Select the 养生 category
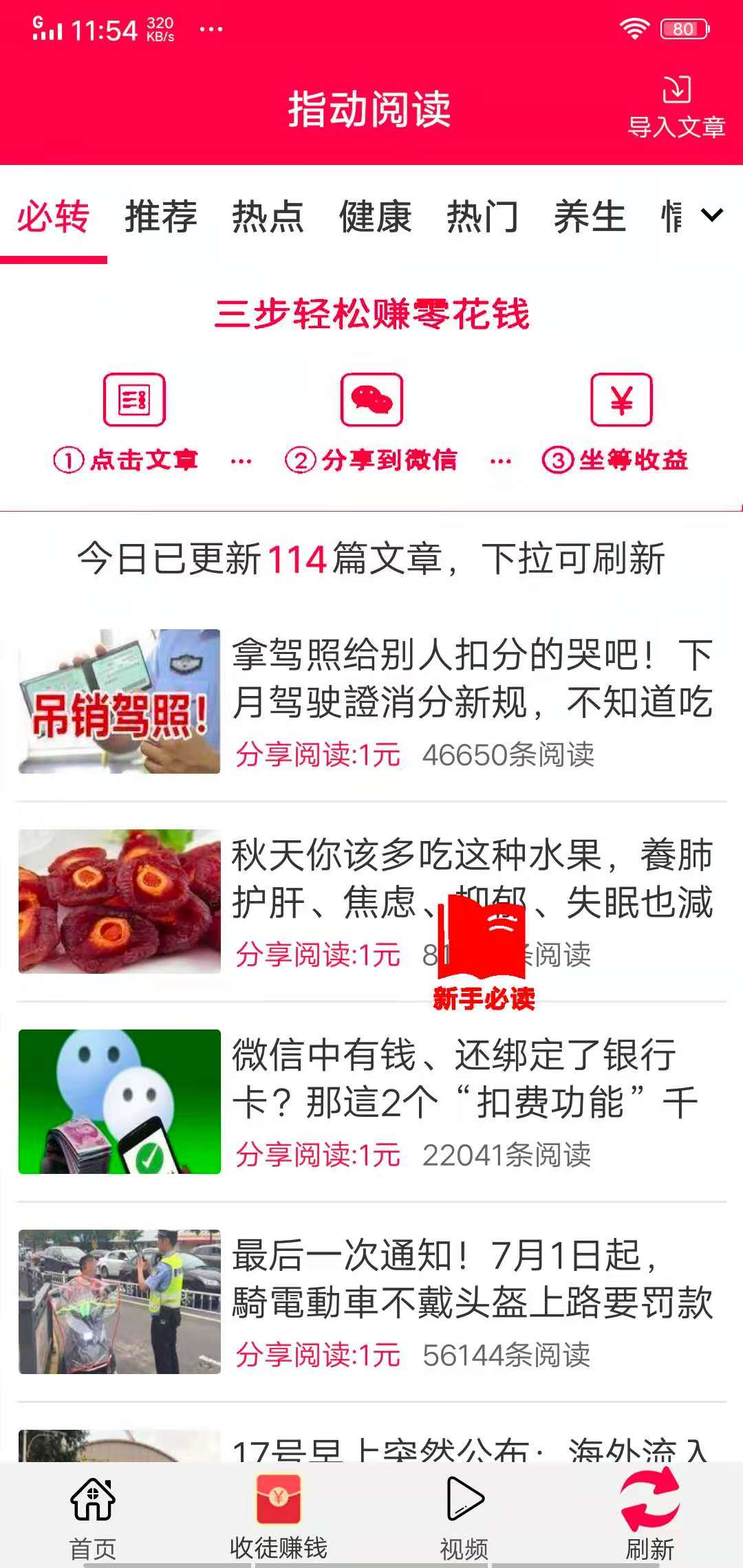The image size is (743, 1568). pos(590,217)
